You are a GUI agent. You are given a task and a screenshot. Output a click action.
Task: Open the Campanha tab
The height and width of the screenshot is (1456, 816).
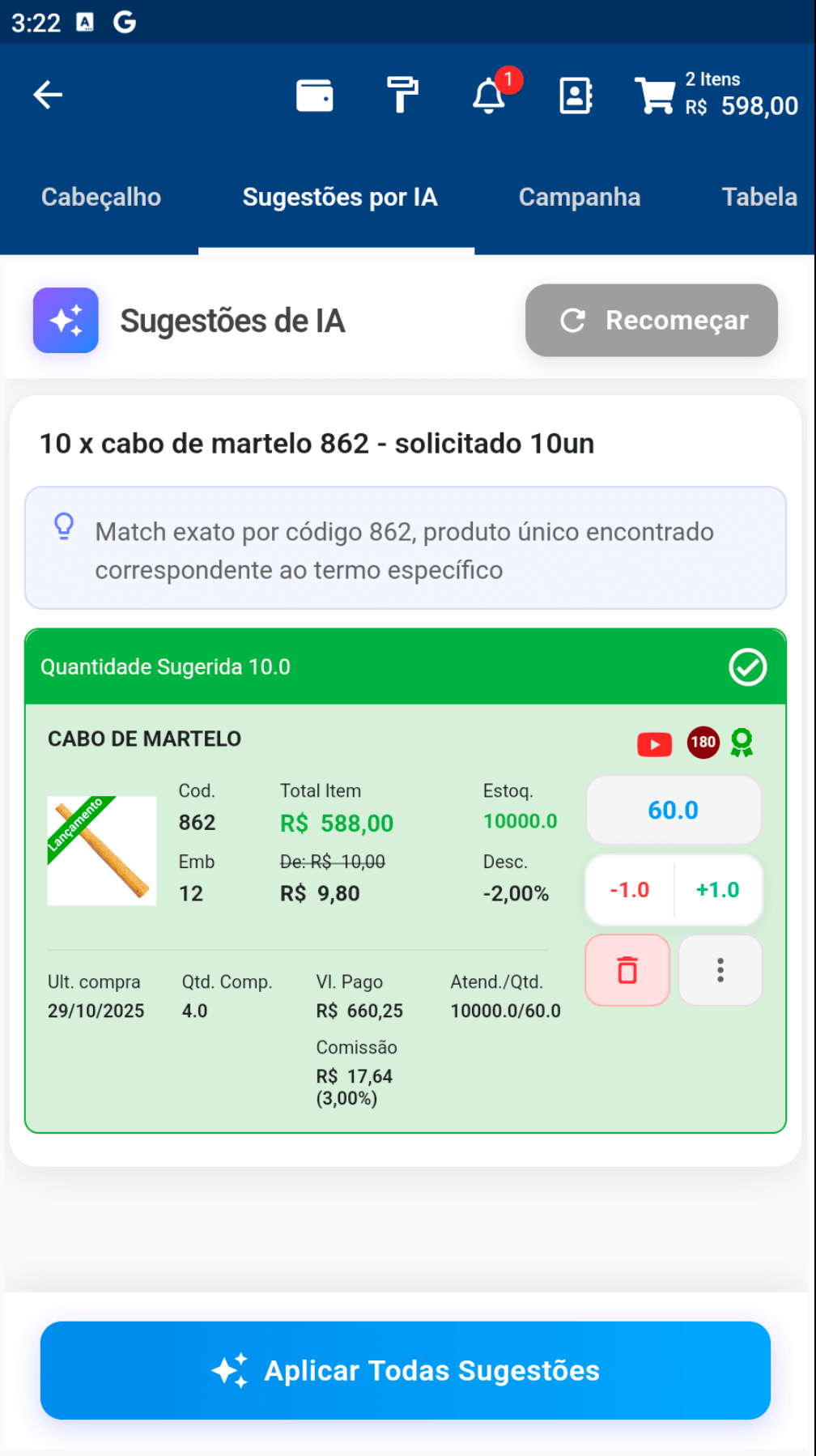coord(580,197)
